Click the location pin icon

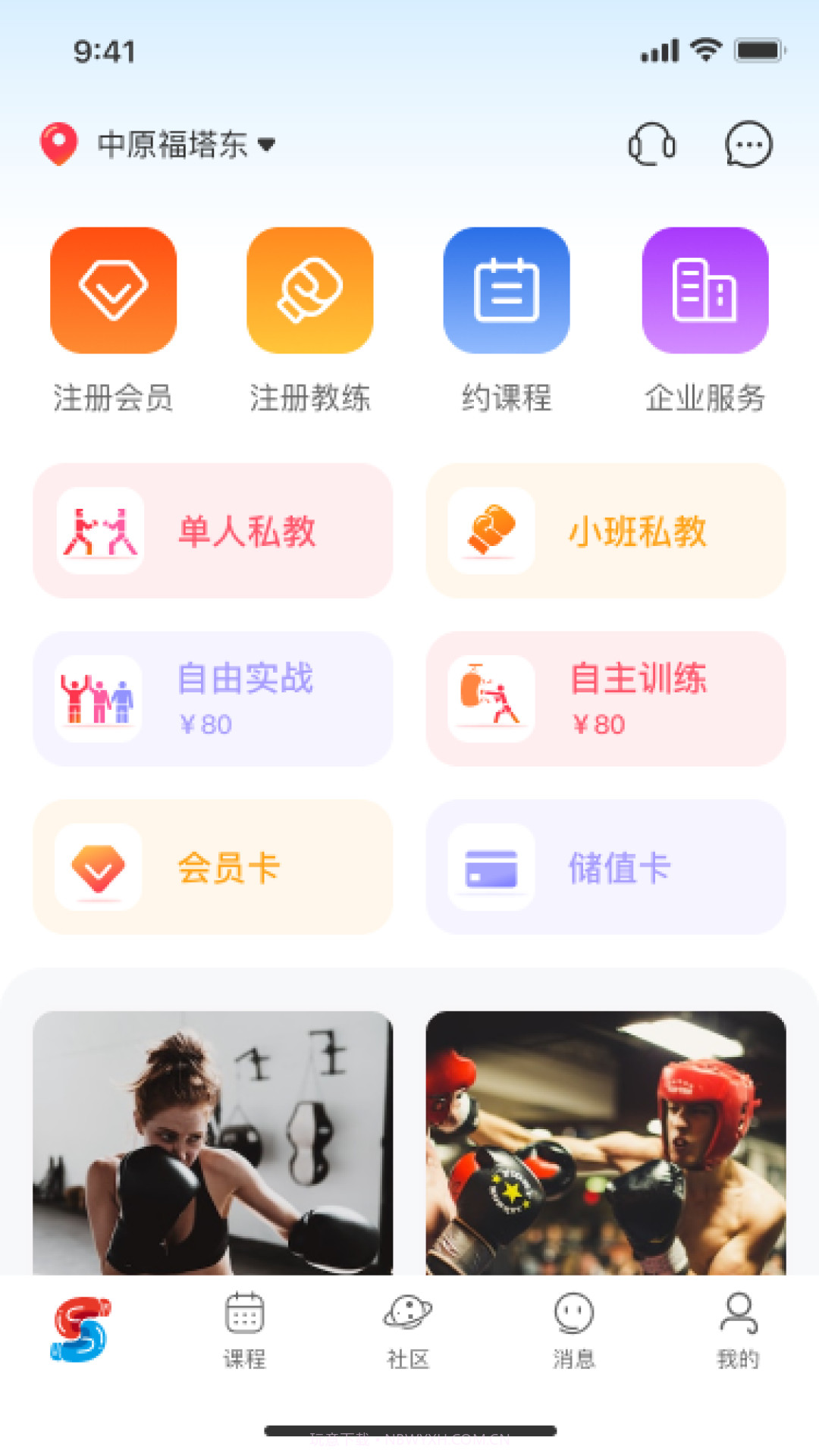point(59,143)
